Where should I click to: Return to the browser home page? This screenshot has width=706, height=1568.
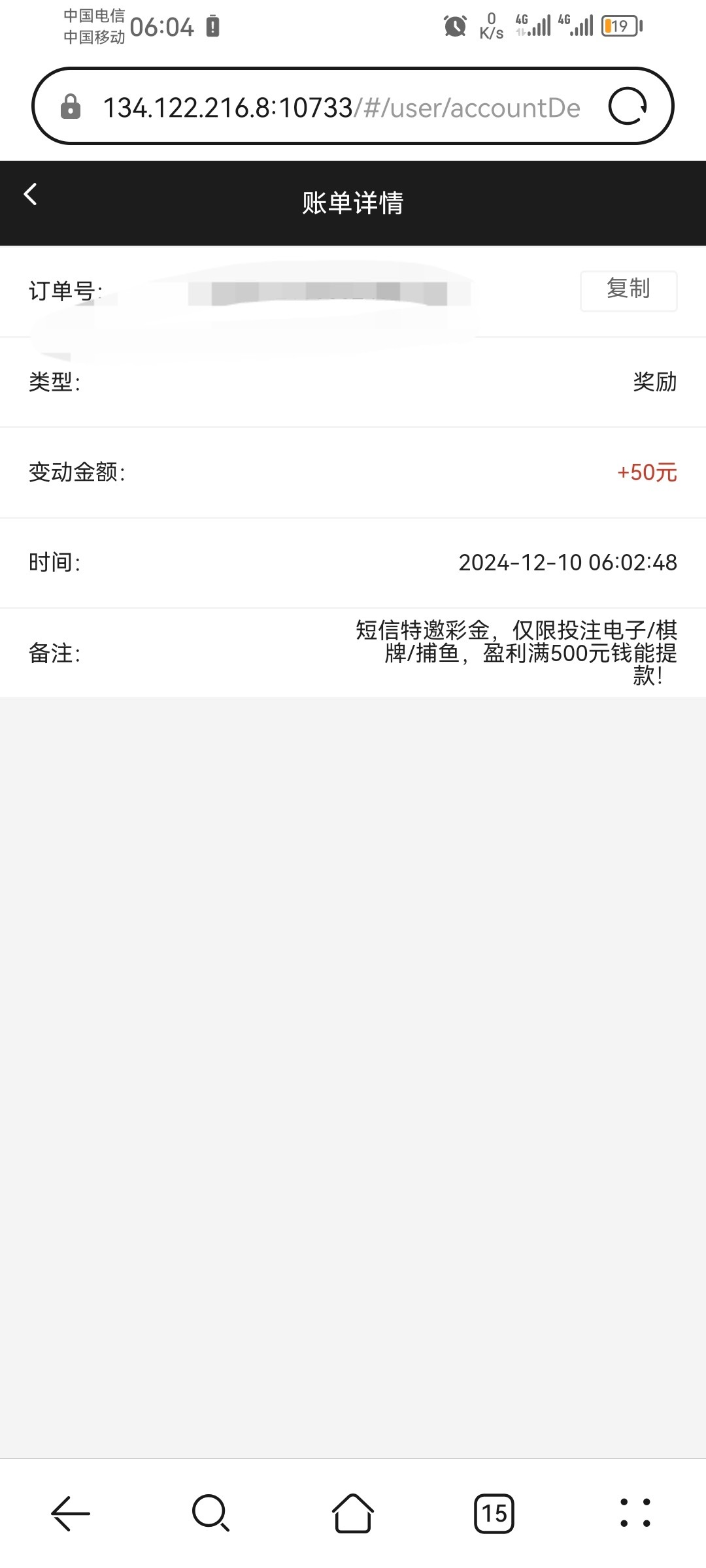click(x=353, y=1512)
